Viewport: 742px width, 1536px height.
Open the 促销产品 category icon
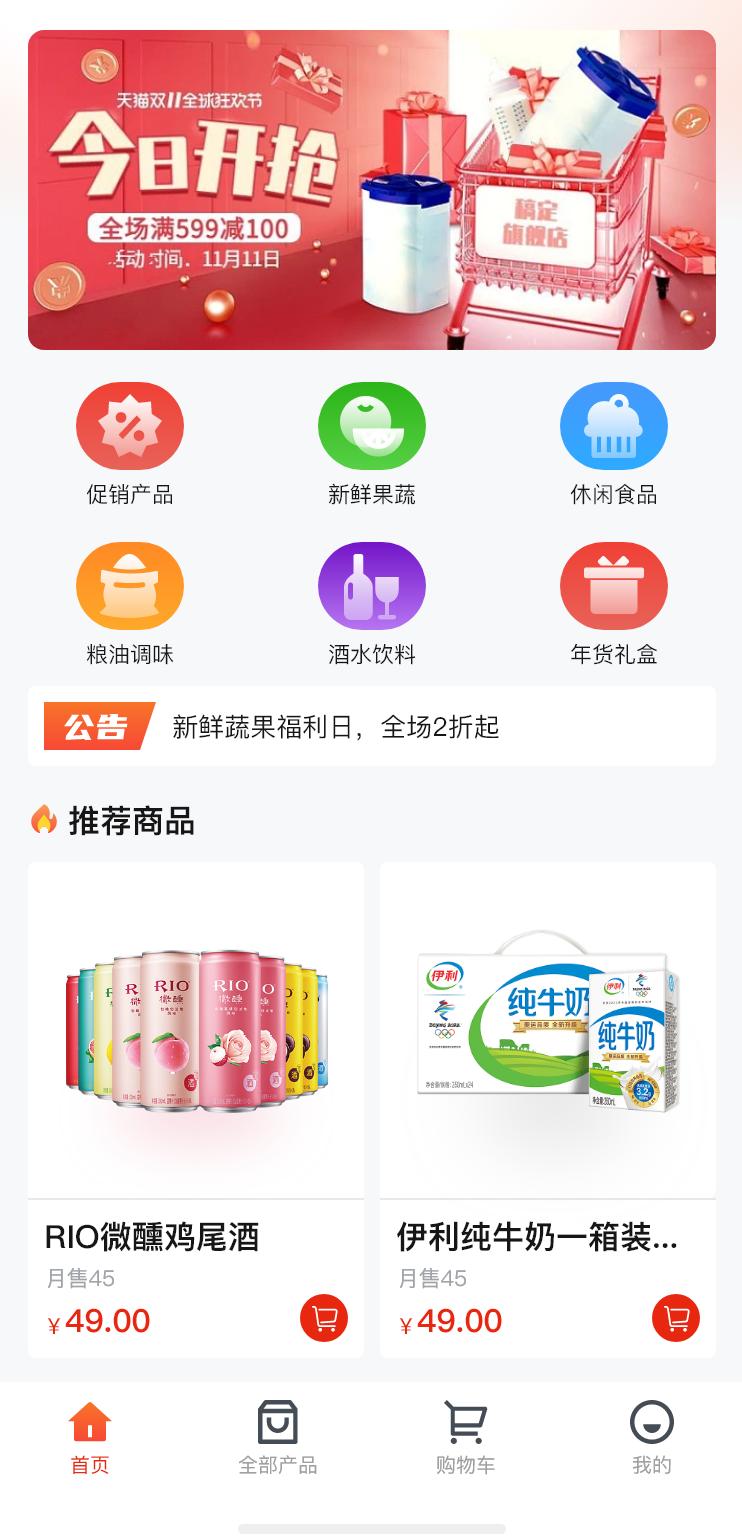click(x=129, y=425)
